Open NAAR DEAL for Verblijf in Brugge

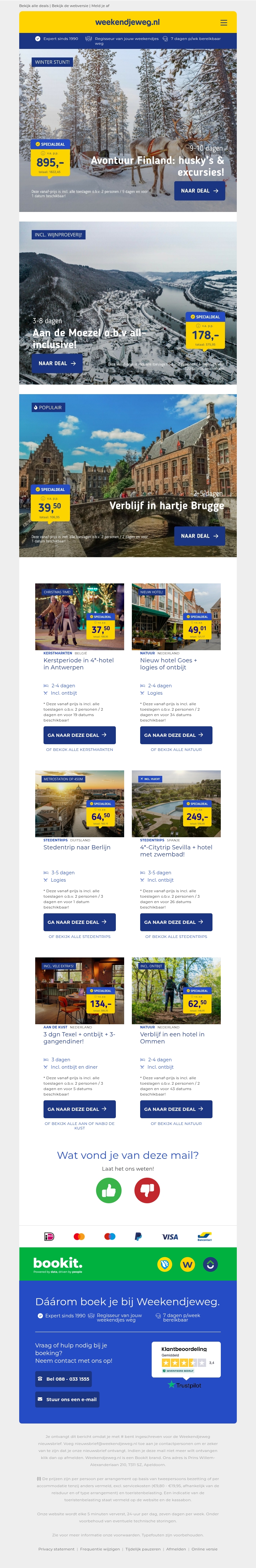pyautogui.click(x=199, y=536)
